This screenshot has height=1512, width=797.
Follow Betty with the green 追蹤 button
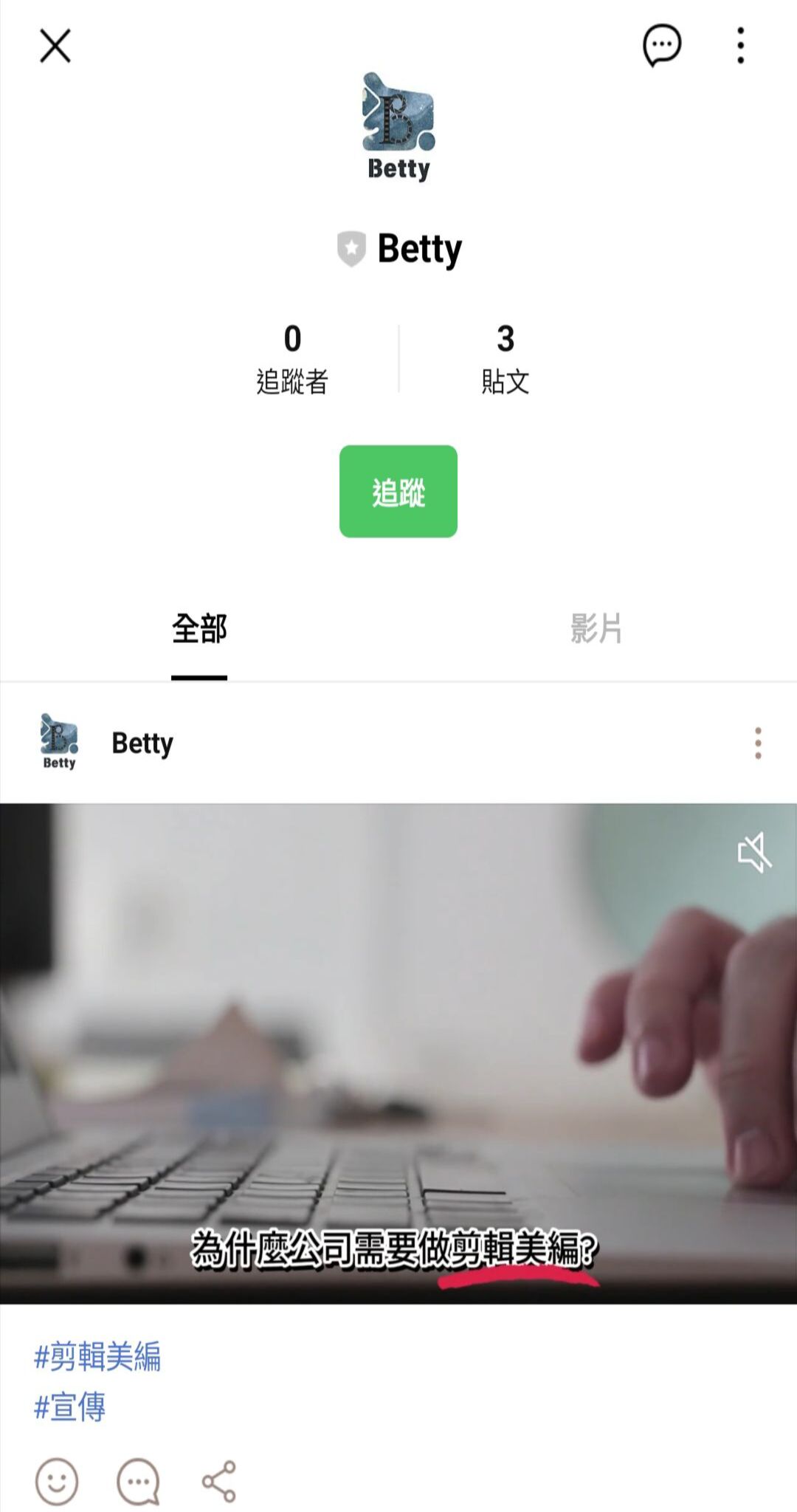[x=398, y=491]
